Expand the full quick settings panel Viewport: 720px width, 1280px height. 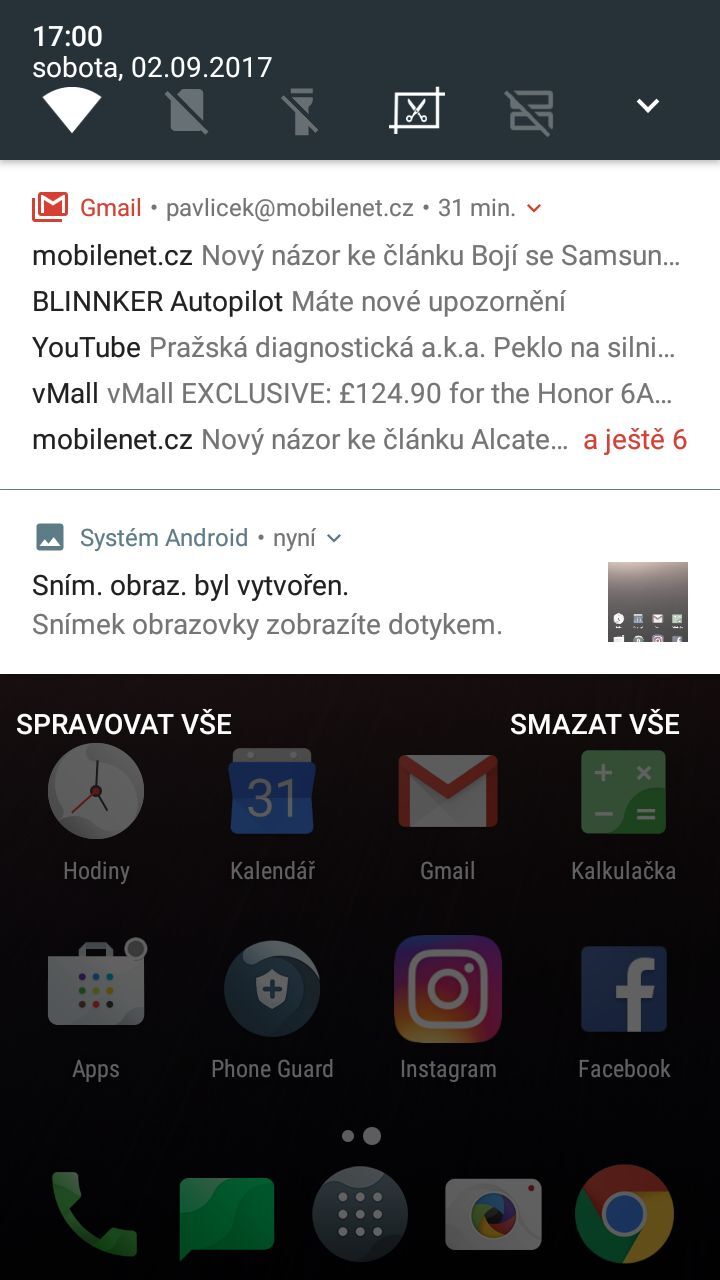pos(648,104)
